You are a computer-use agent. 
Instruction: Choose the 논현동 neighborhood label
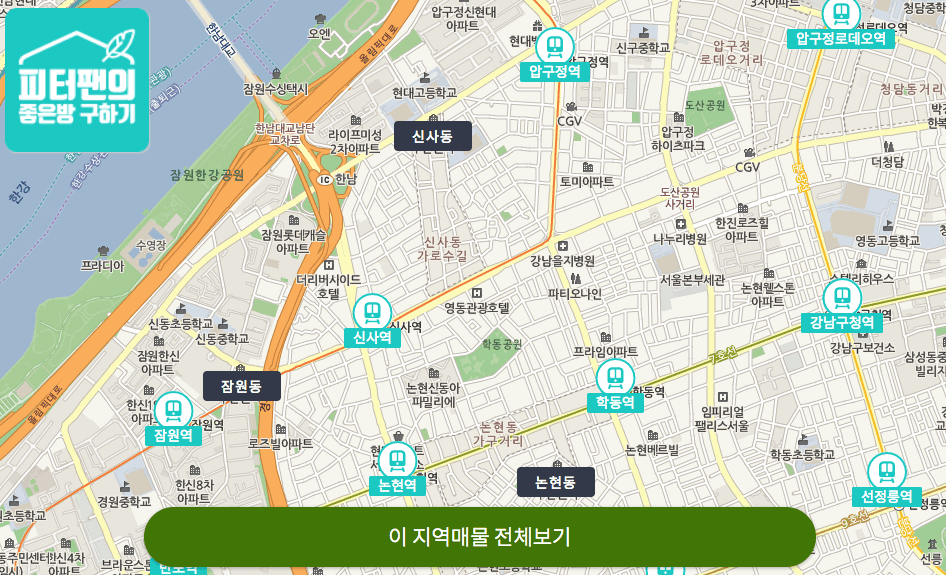point(555,482)
